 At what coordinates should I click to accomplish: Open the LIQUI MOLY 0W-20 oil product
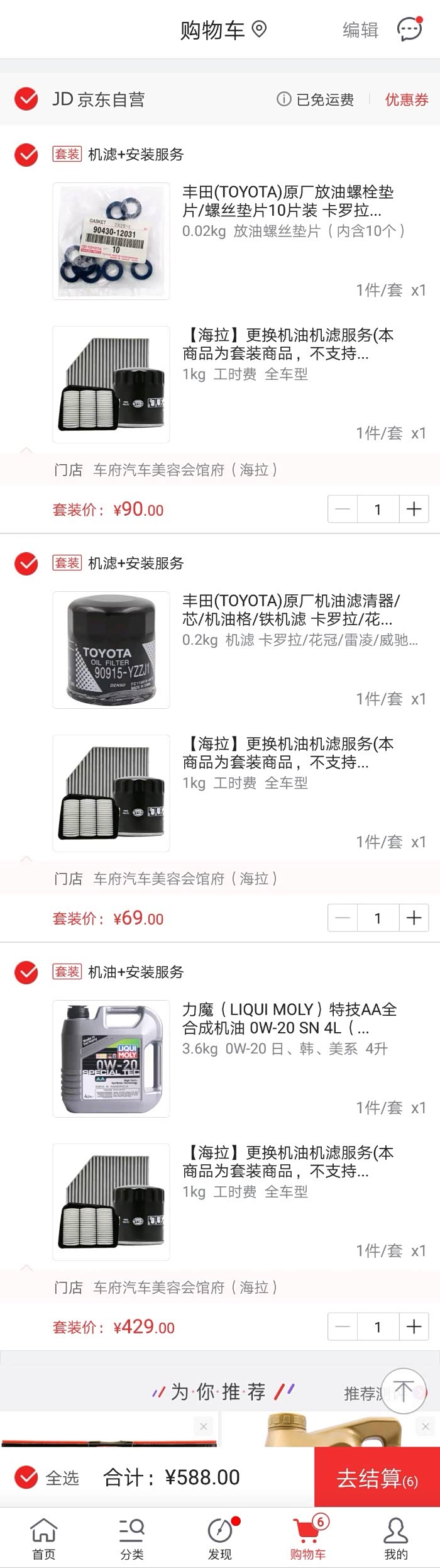111,1059
